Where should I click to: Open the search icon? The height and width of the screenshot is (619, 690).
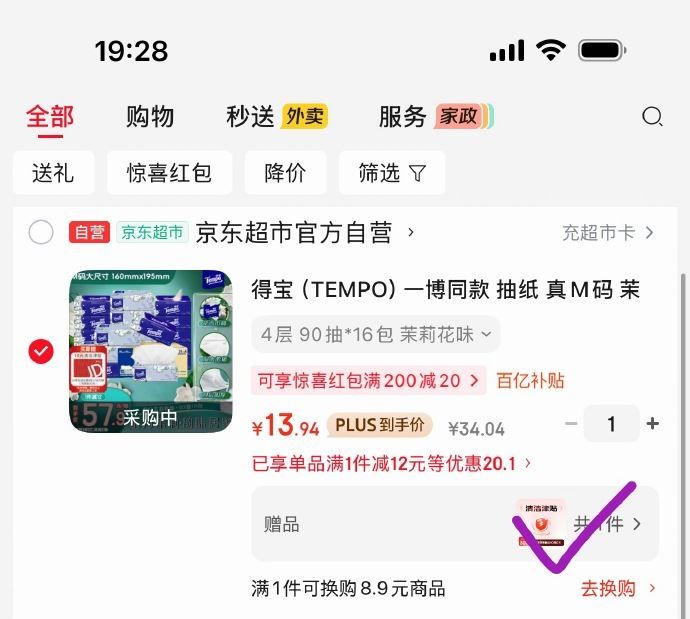tap(652, 117)
